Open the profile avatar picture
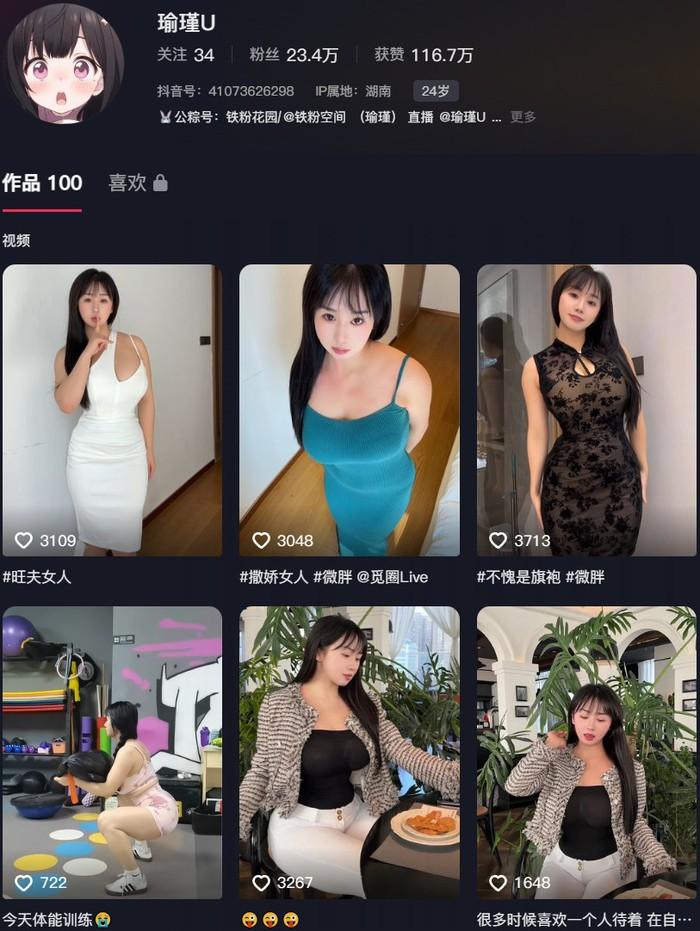 (65, 62)
